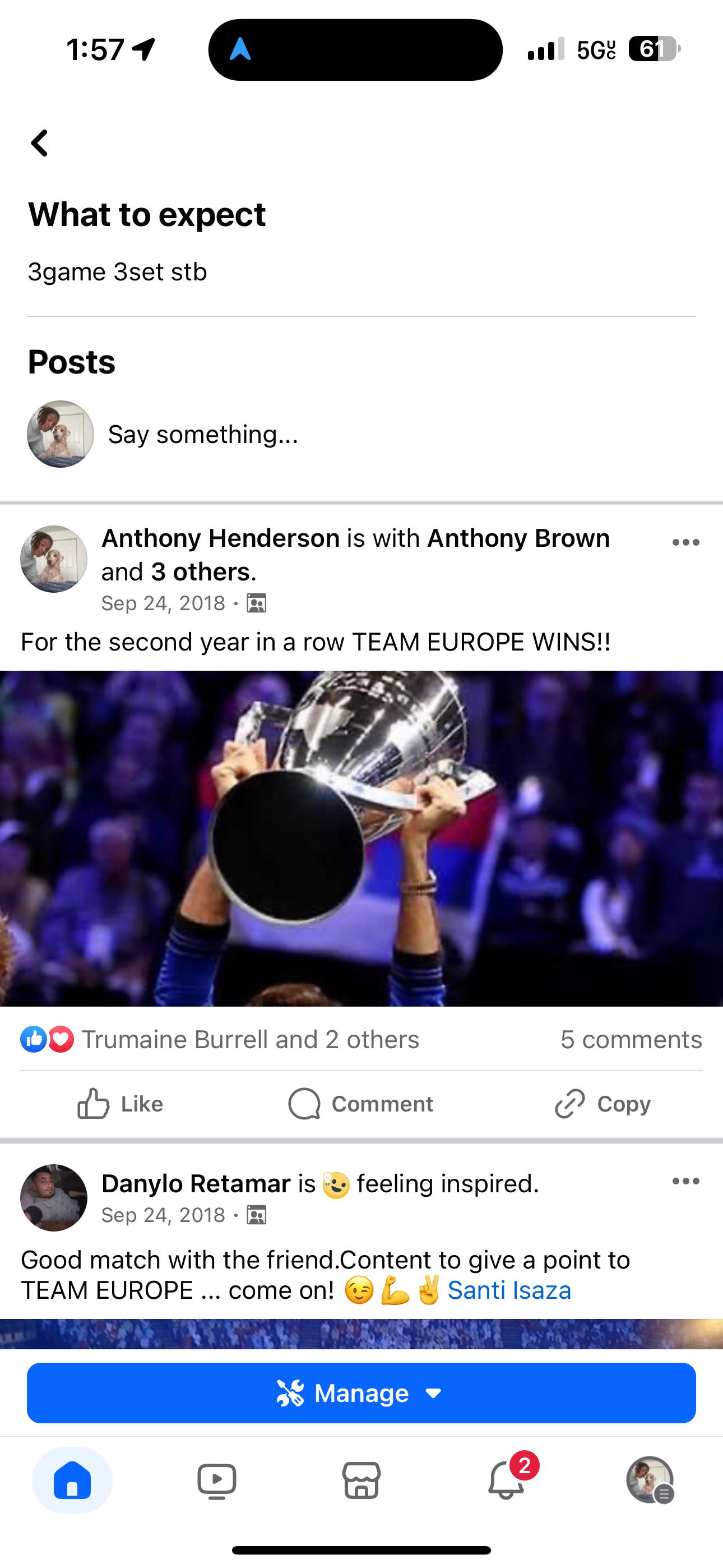Screen dimensions: 723x1568
Task: Open the 5 comments on Anthony's post
Action: (x=631, y=1040)
